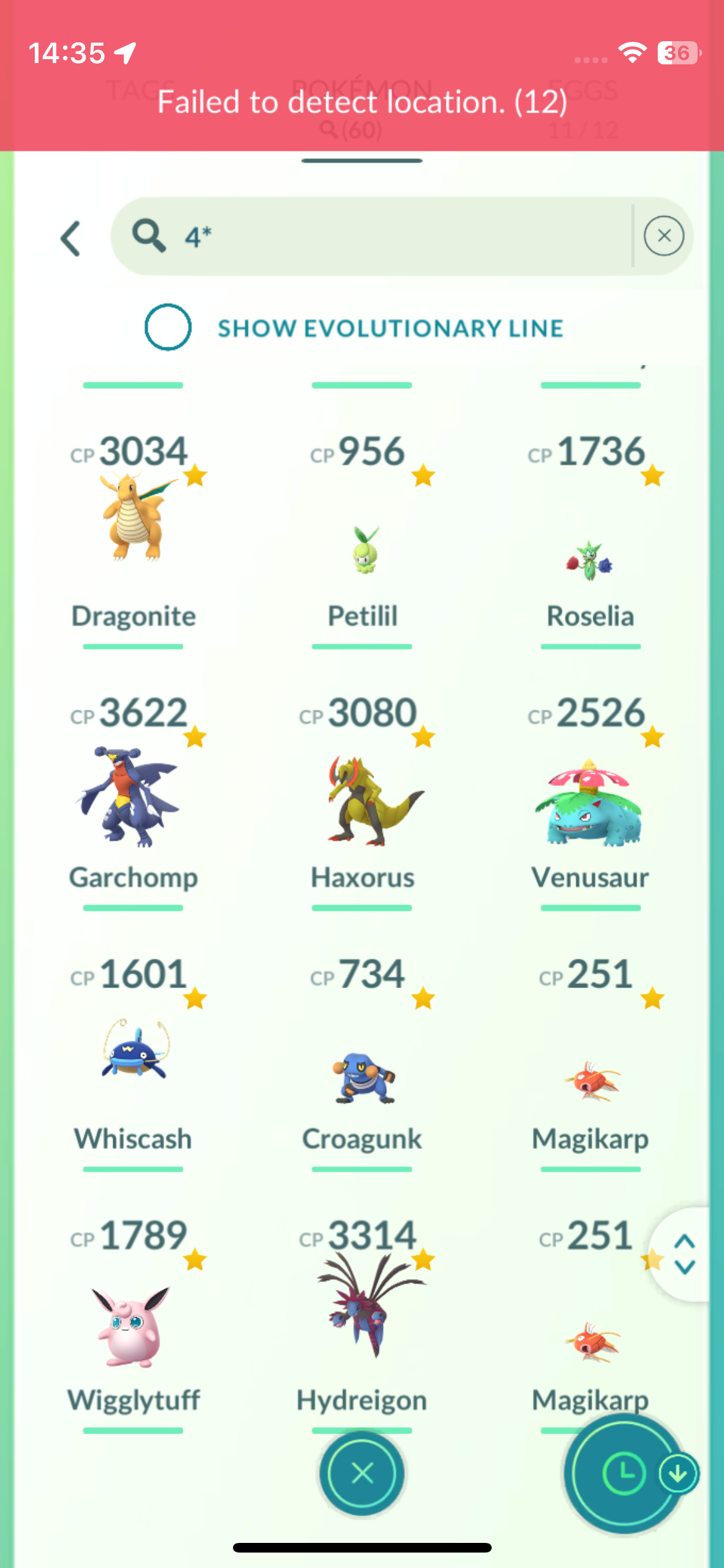Clear the search text with the X
724x1568 pixels.
[x=664, y=236]
